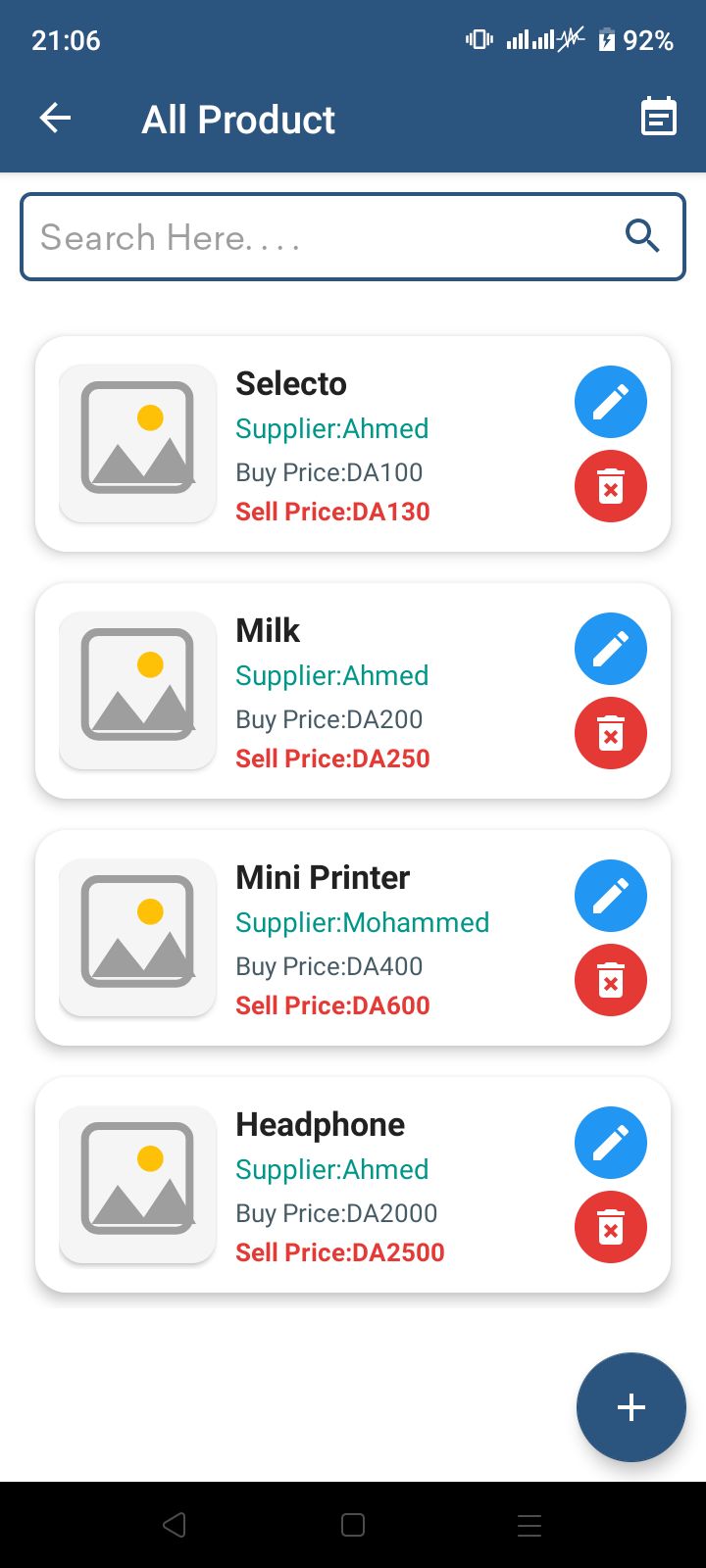Go back using the app bar arrow

[x=56, y=119]
